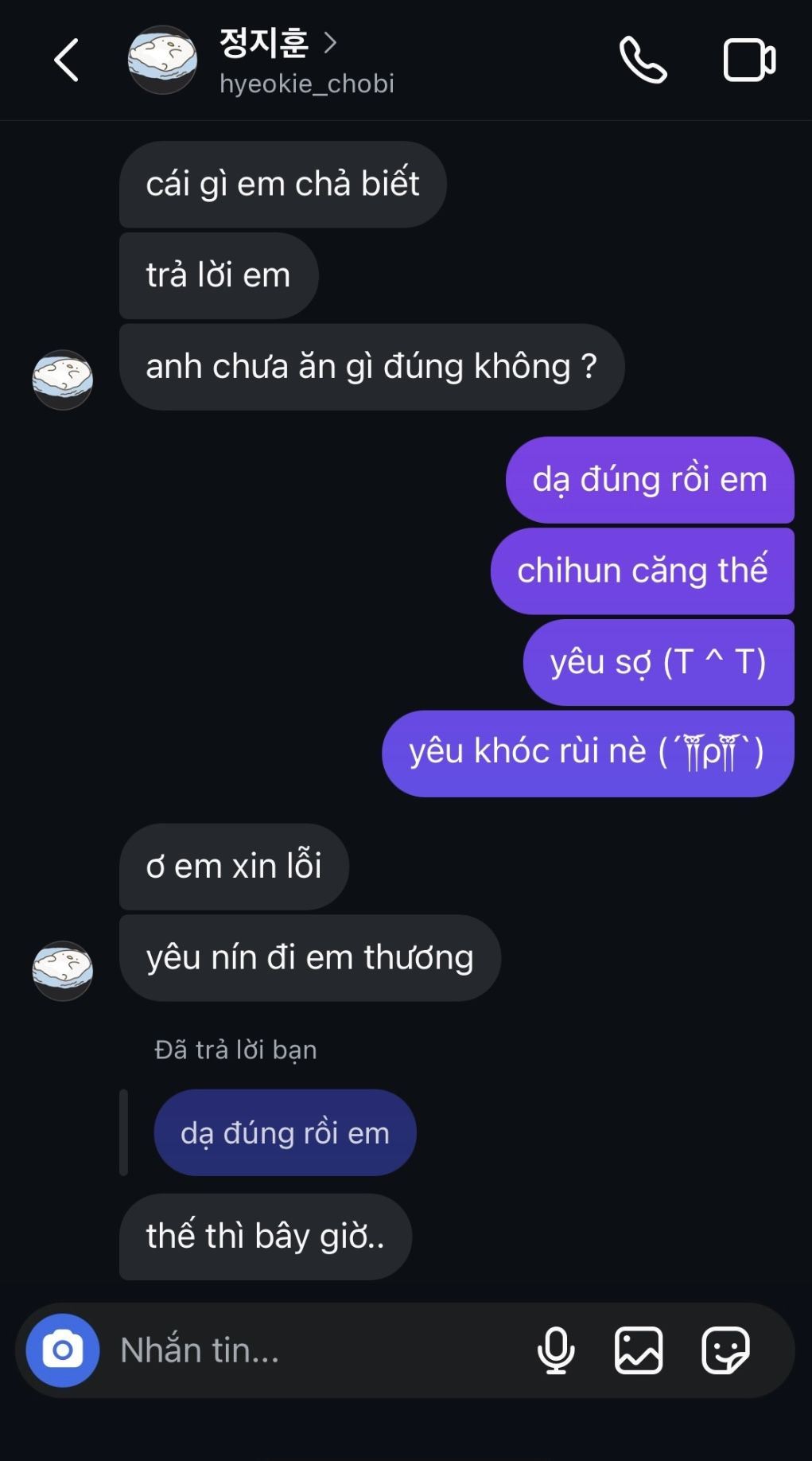Screen dimensions: 812x1461
Task: Tap profile picture beside 'yêu nín đi em thương'
Action: (63, 971)
